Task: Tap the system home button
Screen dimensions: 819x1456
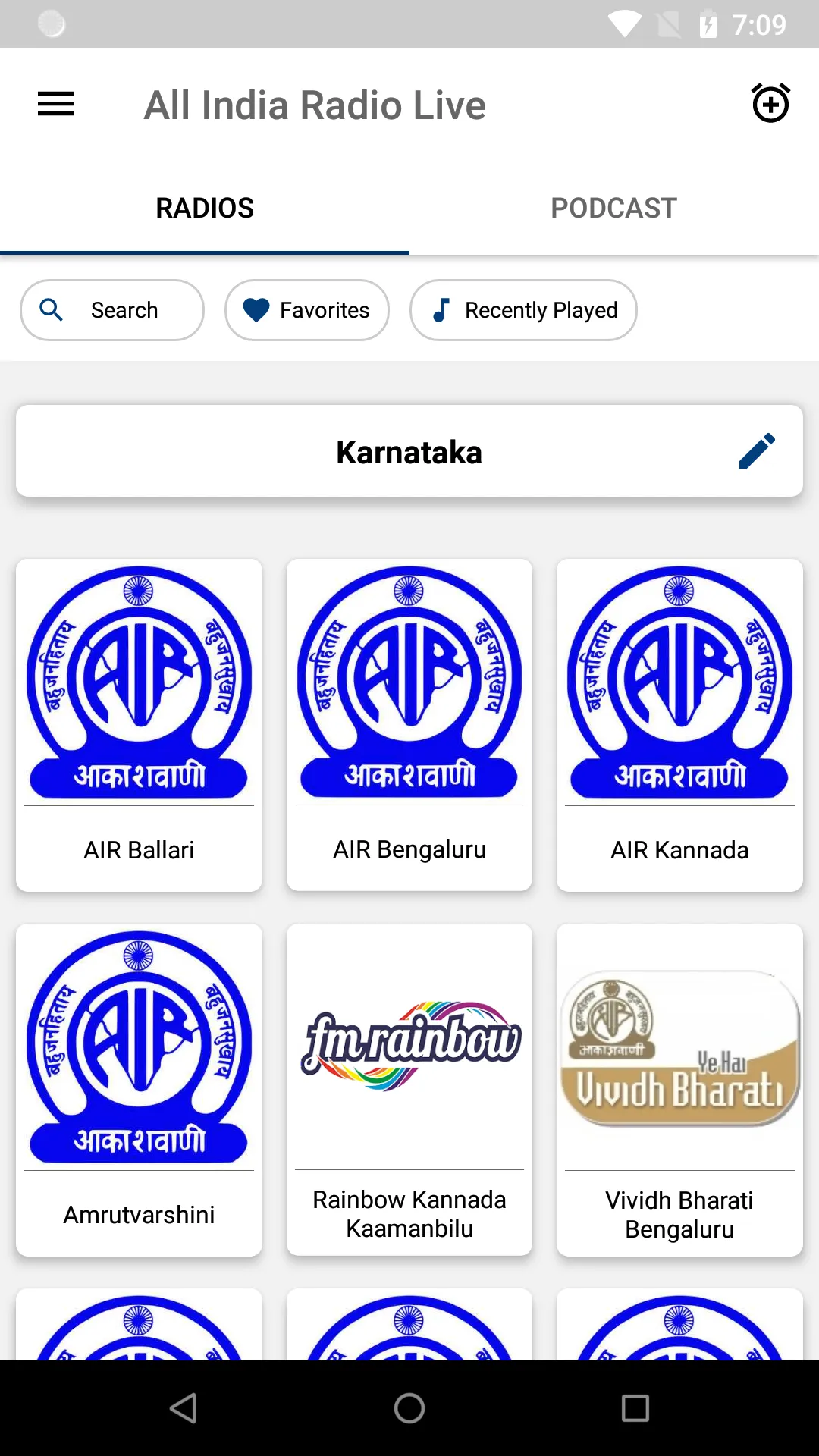Action: 409,1408
